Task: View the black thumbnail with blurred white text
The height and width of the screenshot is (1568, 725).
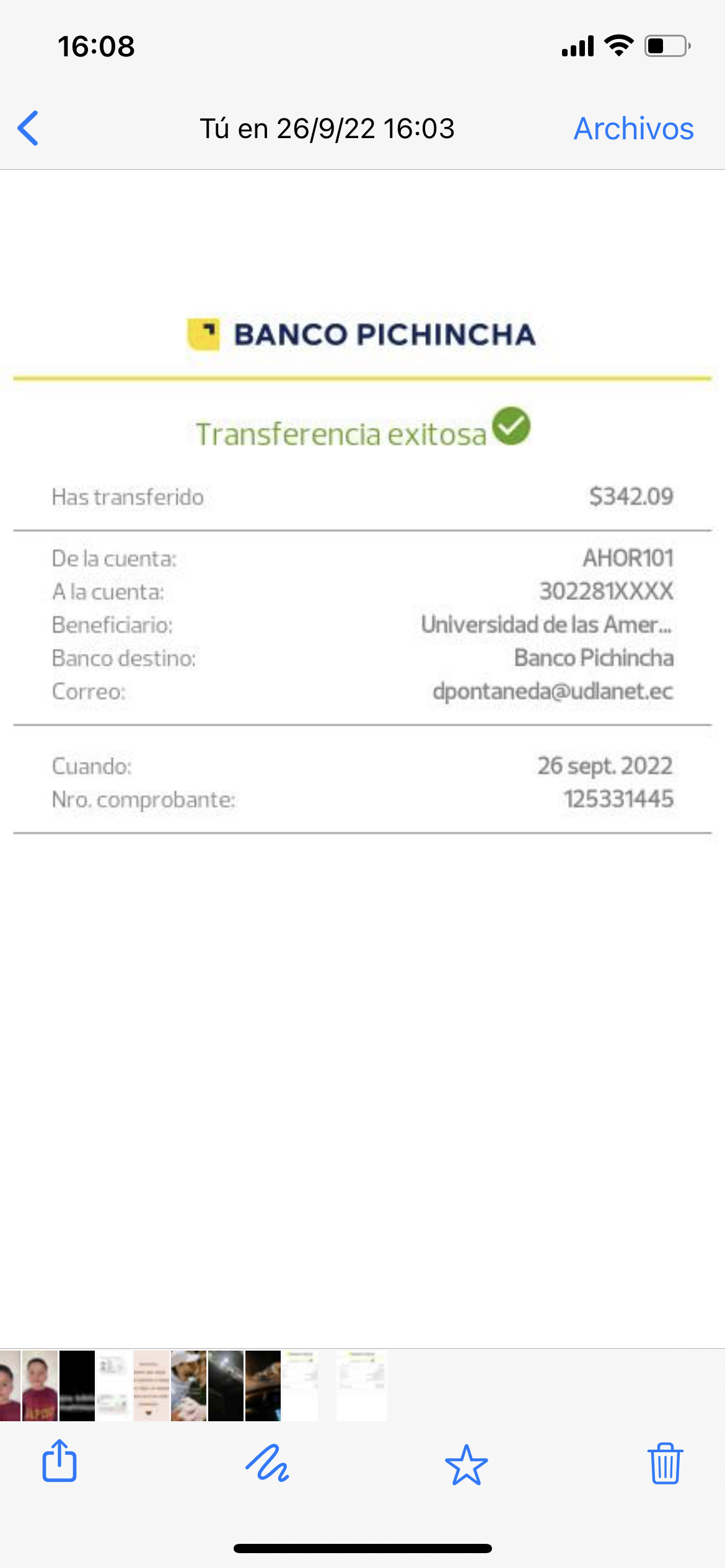Action: 77,1385
